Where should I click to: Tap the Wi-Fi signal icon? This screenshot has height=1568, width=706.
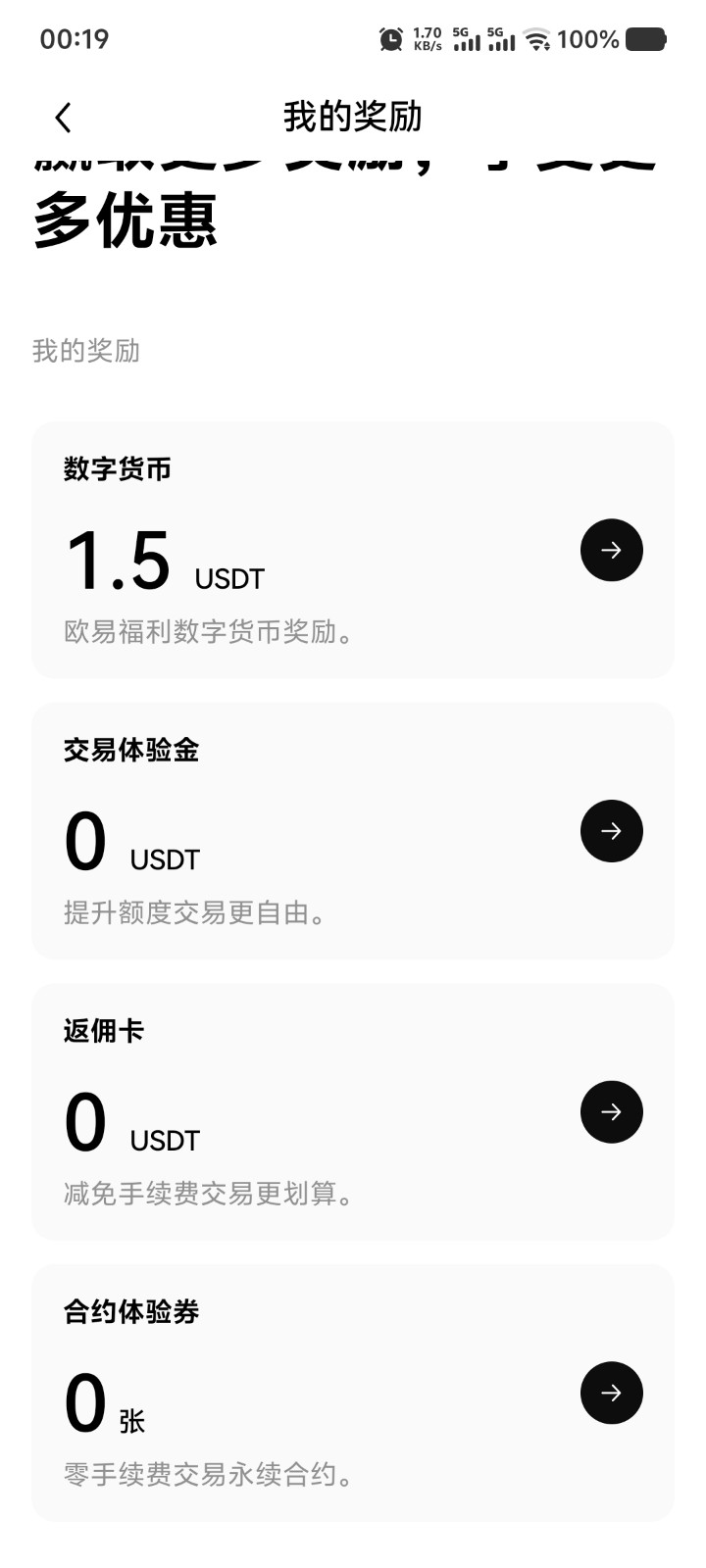pos(536,39)
